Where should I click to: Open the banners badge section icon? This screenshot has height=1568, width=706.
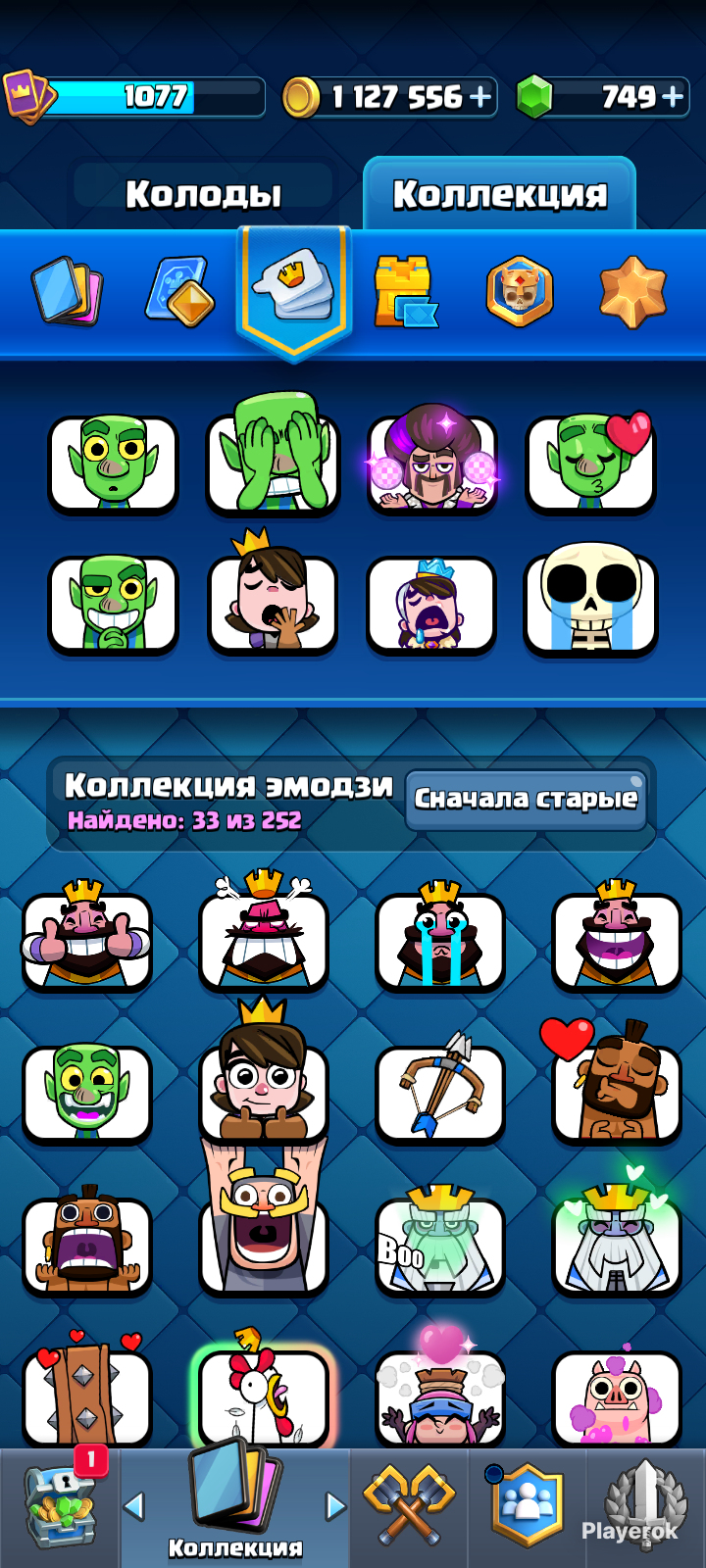(x=520, y=291)
